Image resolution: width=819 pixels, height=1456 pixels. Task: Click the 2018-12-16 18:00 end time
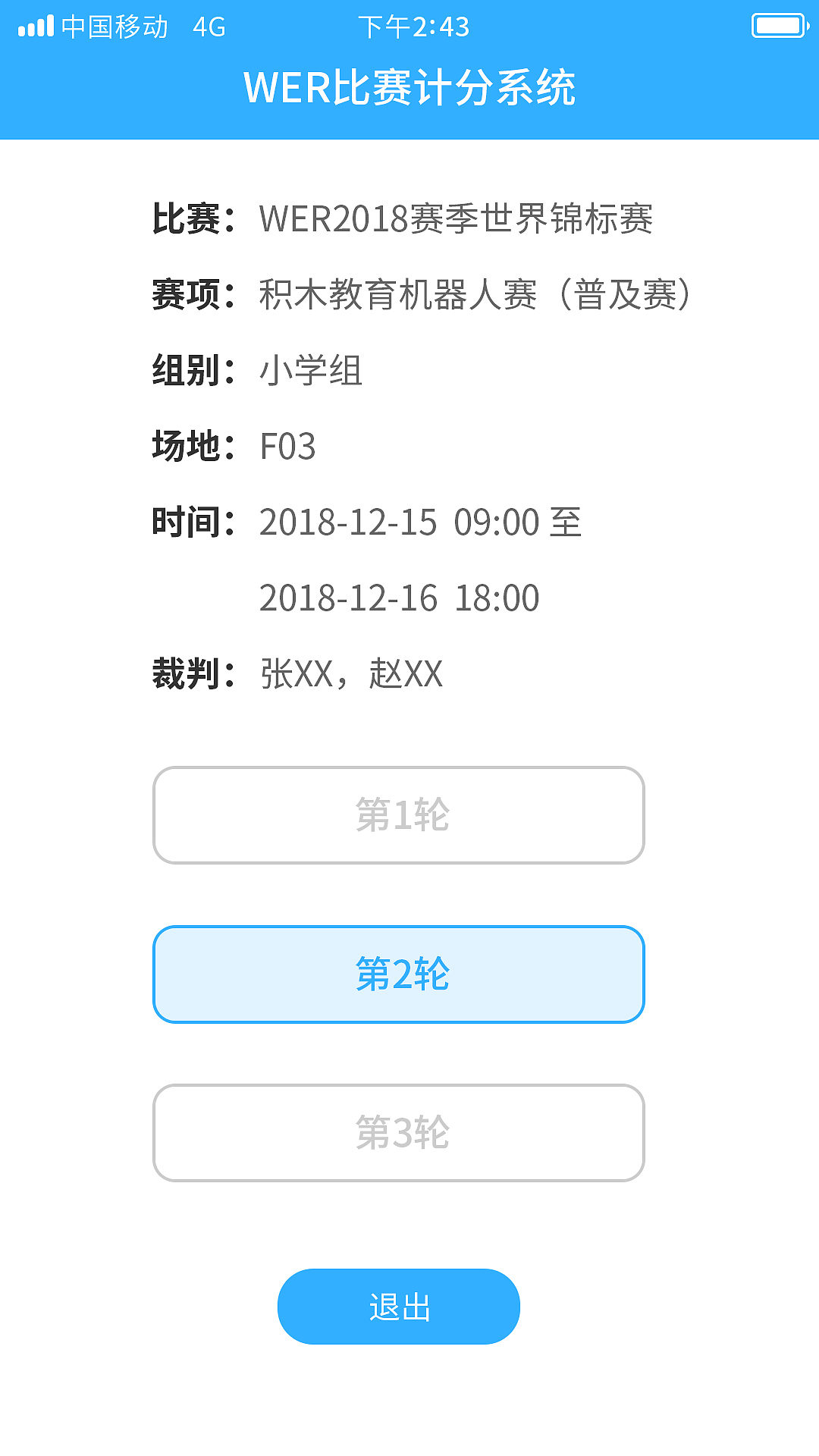[400, 598]
